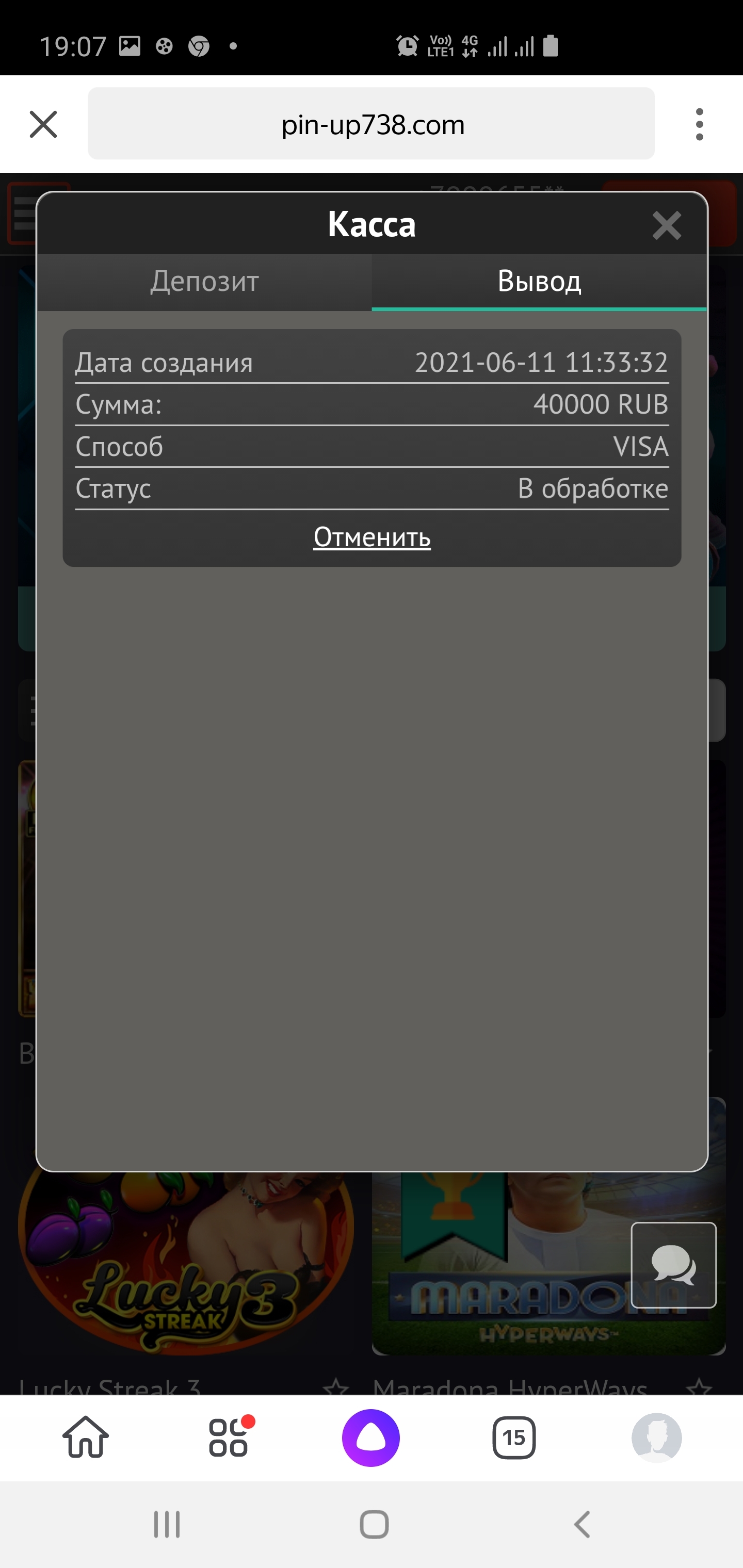Show the 15 open tabs
This screenshot has height=1568, width=743.
click(513, 1438)
